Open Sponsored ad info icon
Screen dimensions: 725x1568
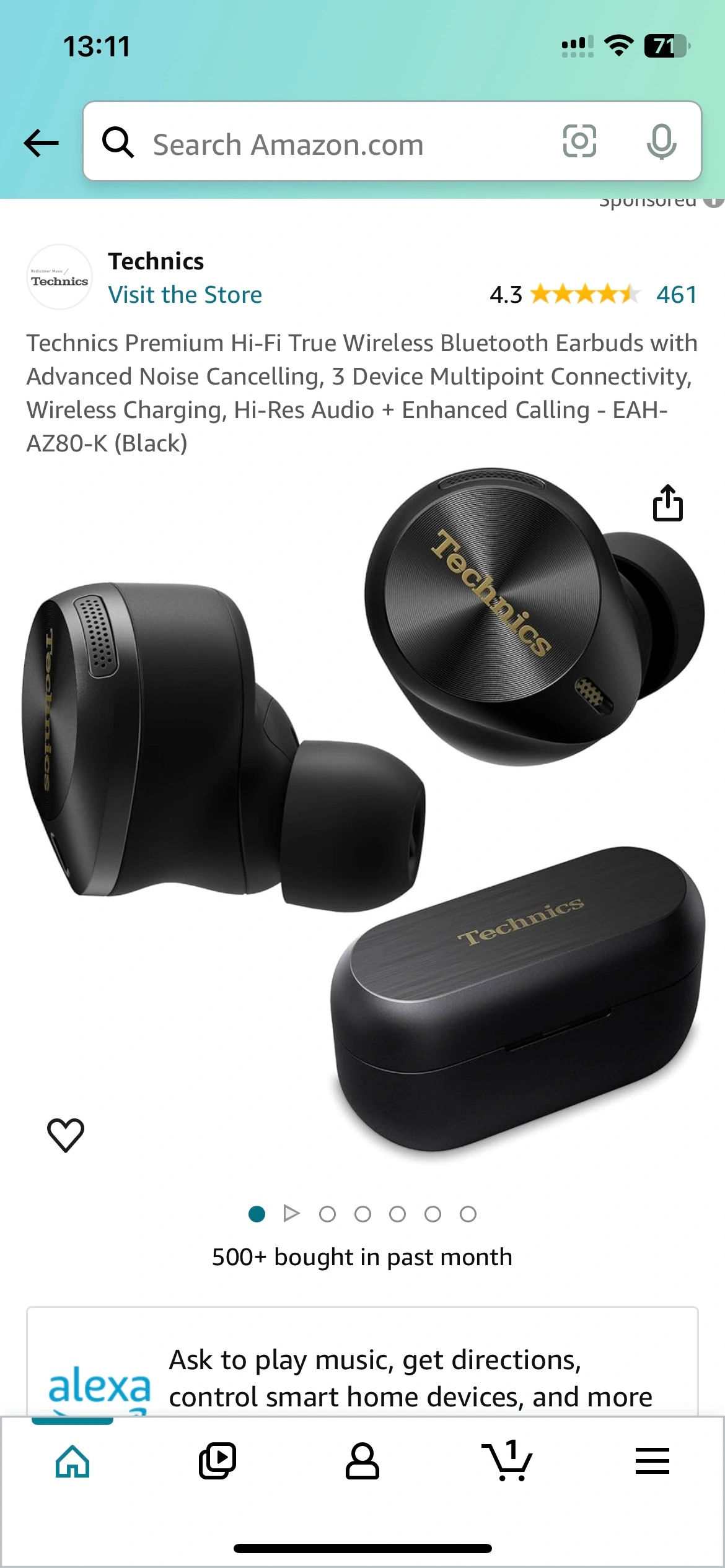pyautogui.click(x=714, y=202)
